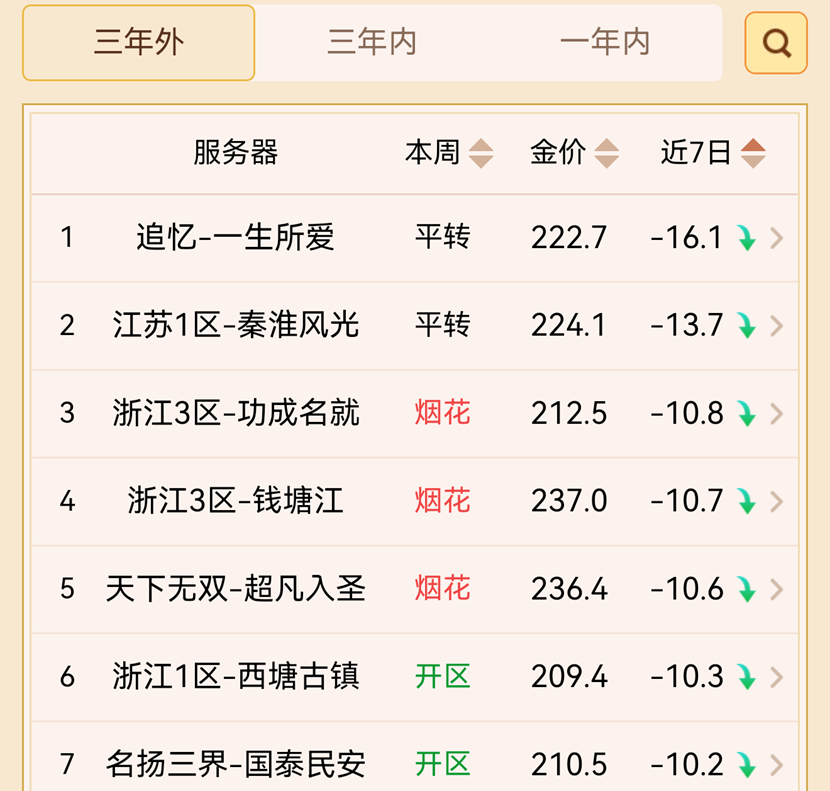Sort the table by 本周 column
This screenshot has height=791, width=830.
pos(449,153)
